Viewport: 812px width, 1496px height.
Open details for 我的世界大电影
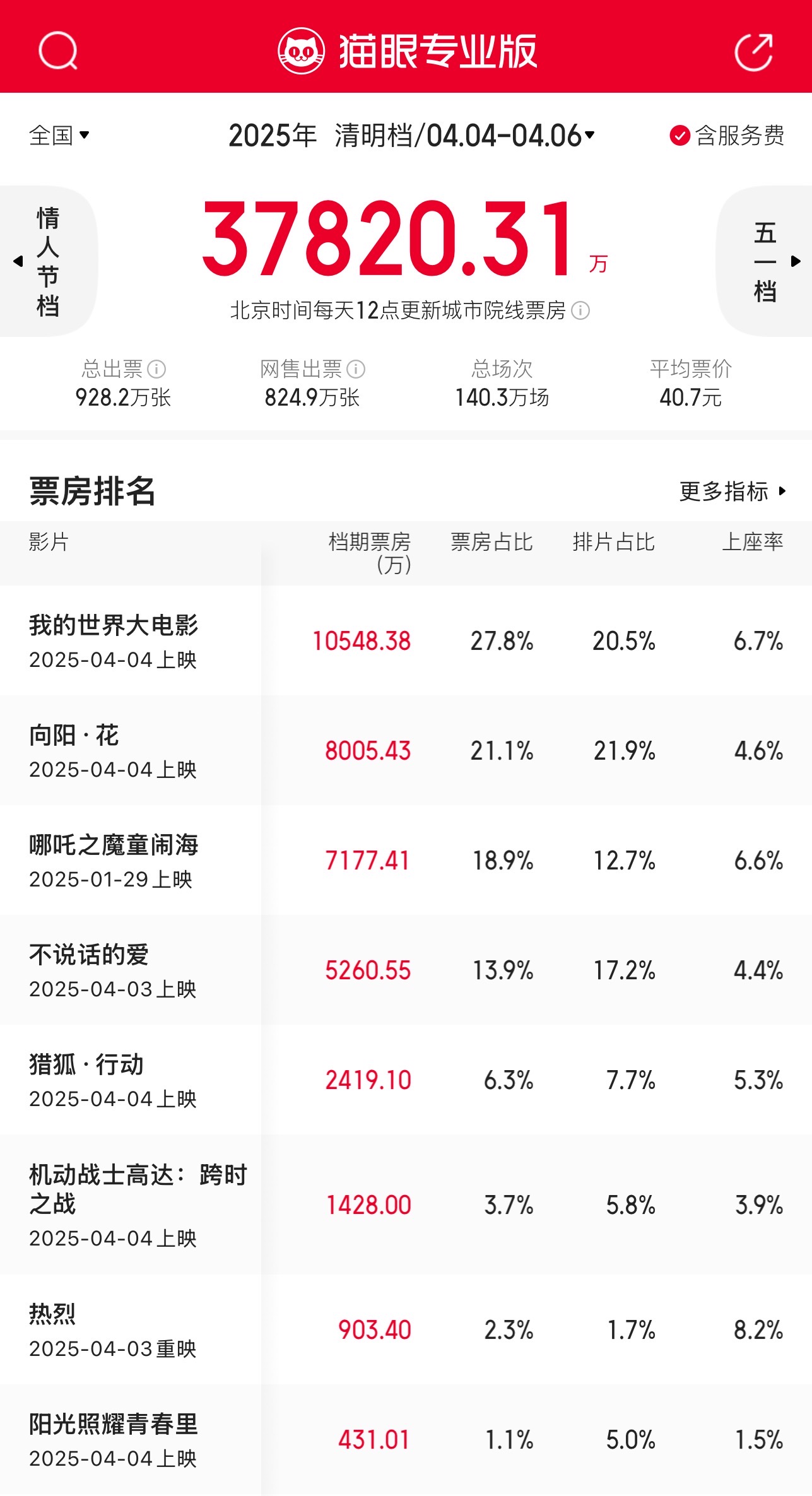(x=406, y=640)
